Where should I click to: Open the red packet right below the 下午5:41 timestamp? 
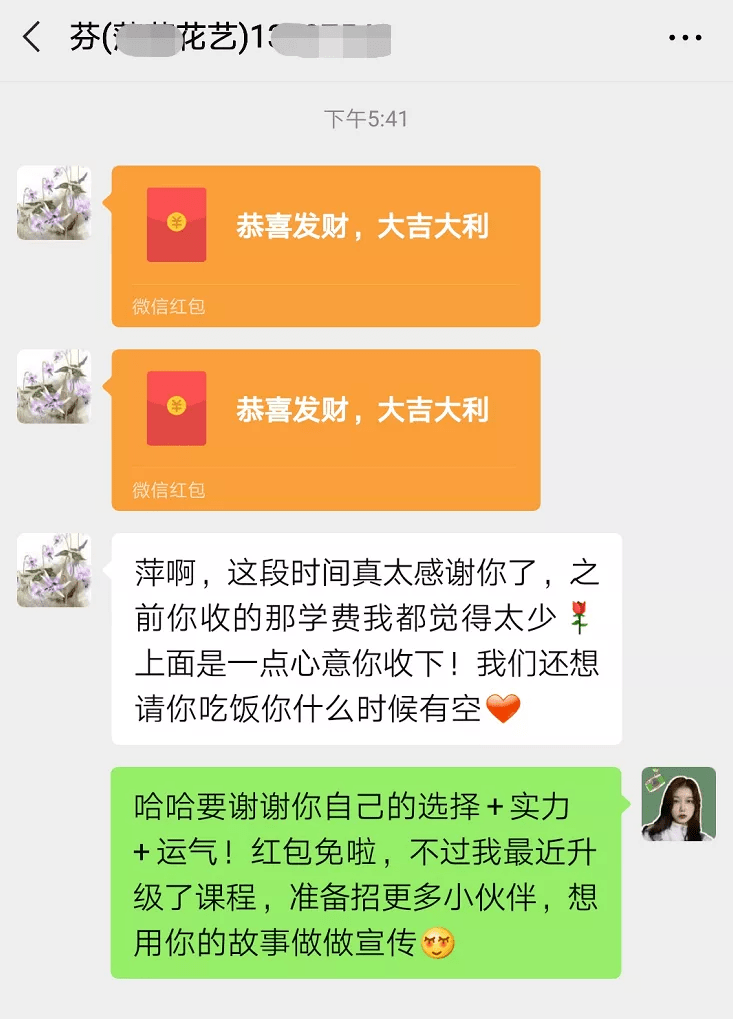click(326, 244)
